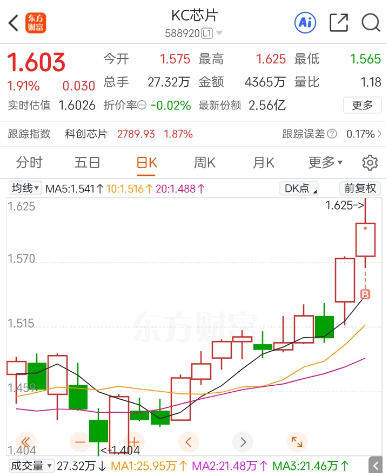Tap the DK点 button
Viewport: 386px width, 473px height.
299,188
